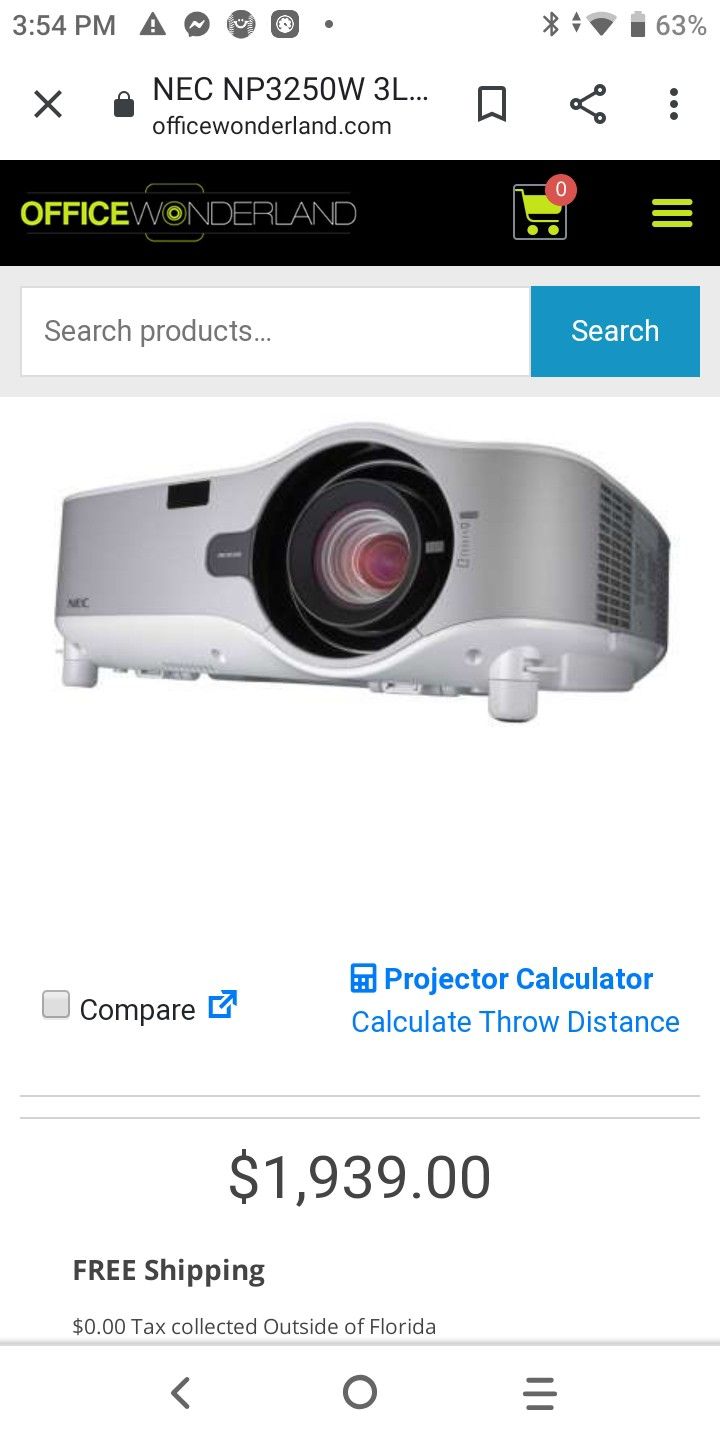Open the shopping cart
The height and width of the screenshot is (1440, 720).
541,211
